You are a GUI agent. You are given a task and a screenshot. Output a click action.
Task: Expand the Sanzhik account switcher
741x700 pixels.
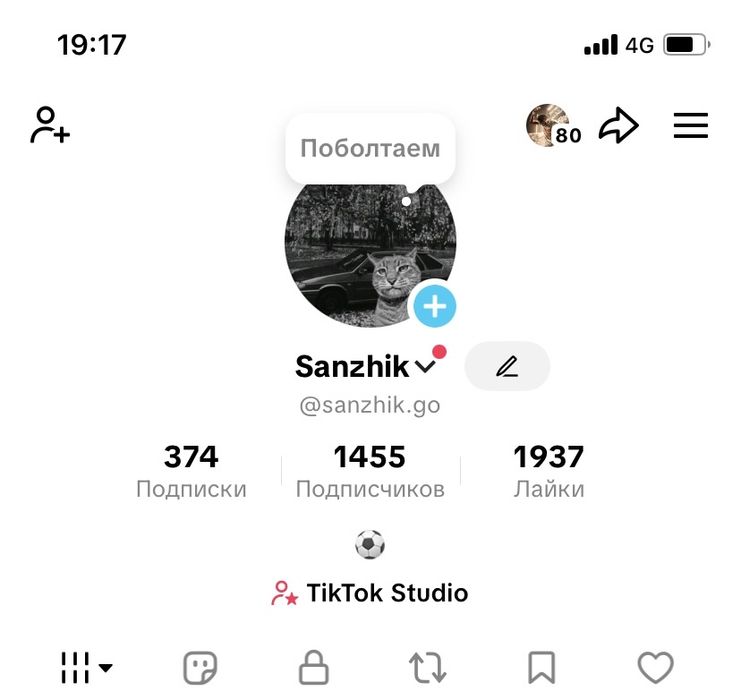tap(366, 367)
